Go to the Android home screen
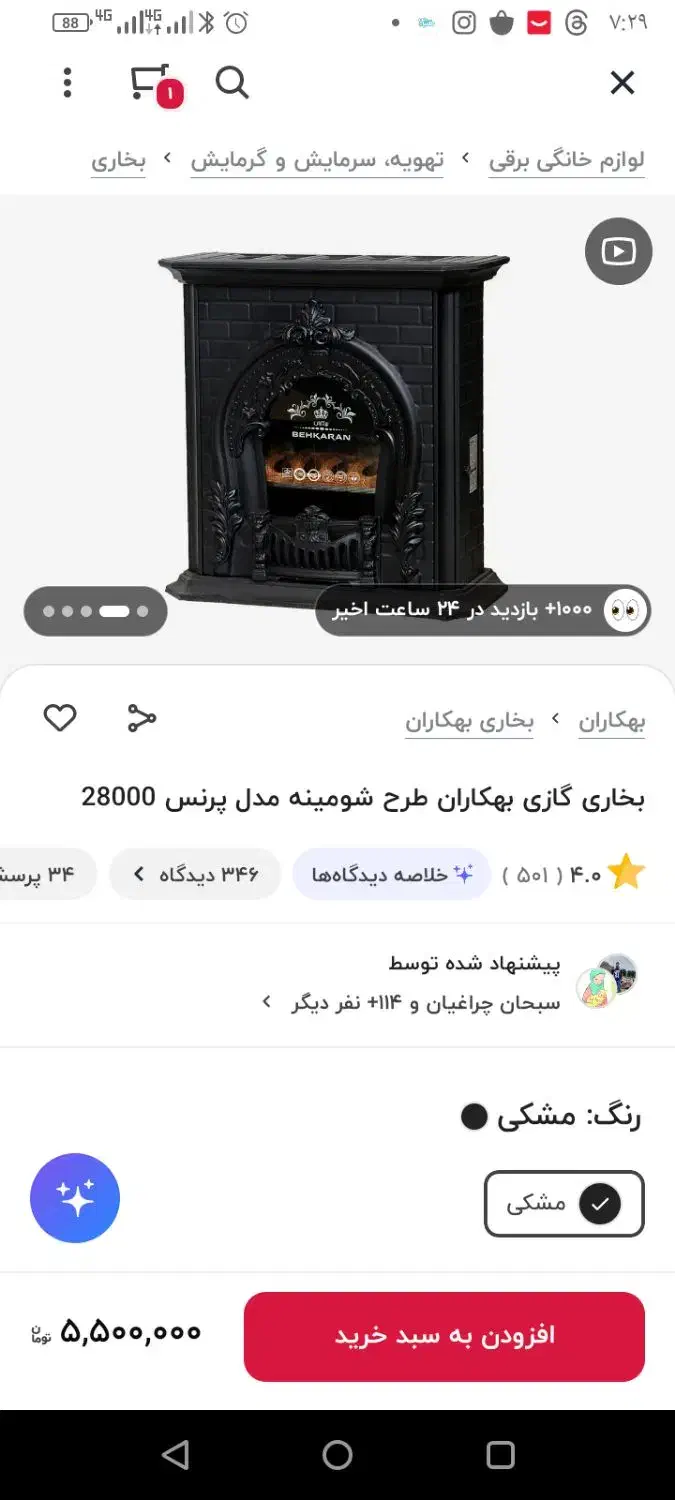 click(x=338, y=1455)
